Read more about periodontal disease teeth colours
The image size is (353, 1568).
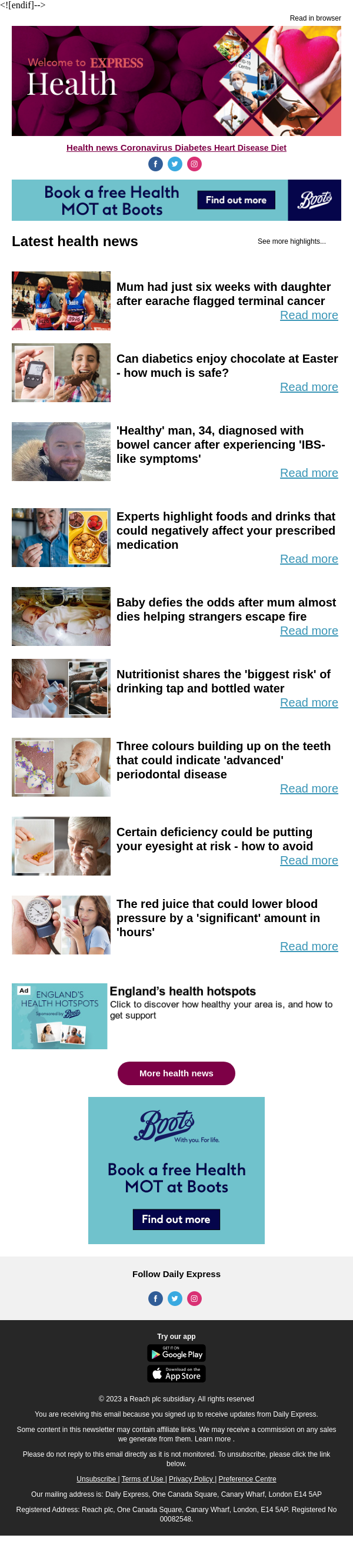pos(308,788)
